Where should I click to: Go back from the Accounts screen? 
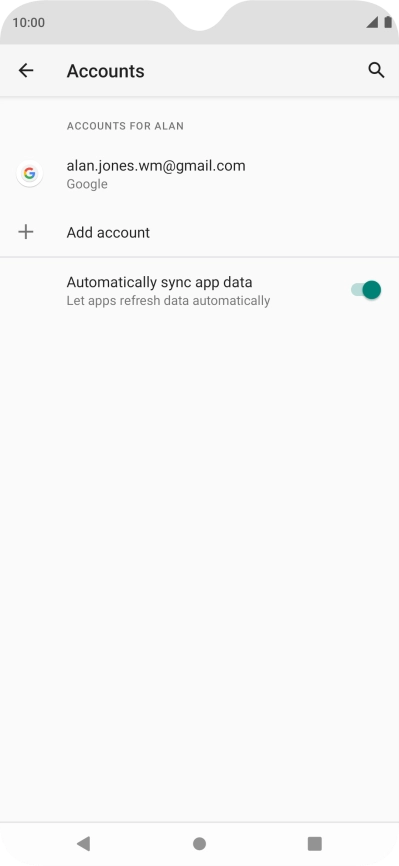pyautogui.click(x=26, y=71)
